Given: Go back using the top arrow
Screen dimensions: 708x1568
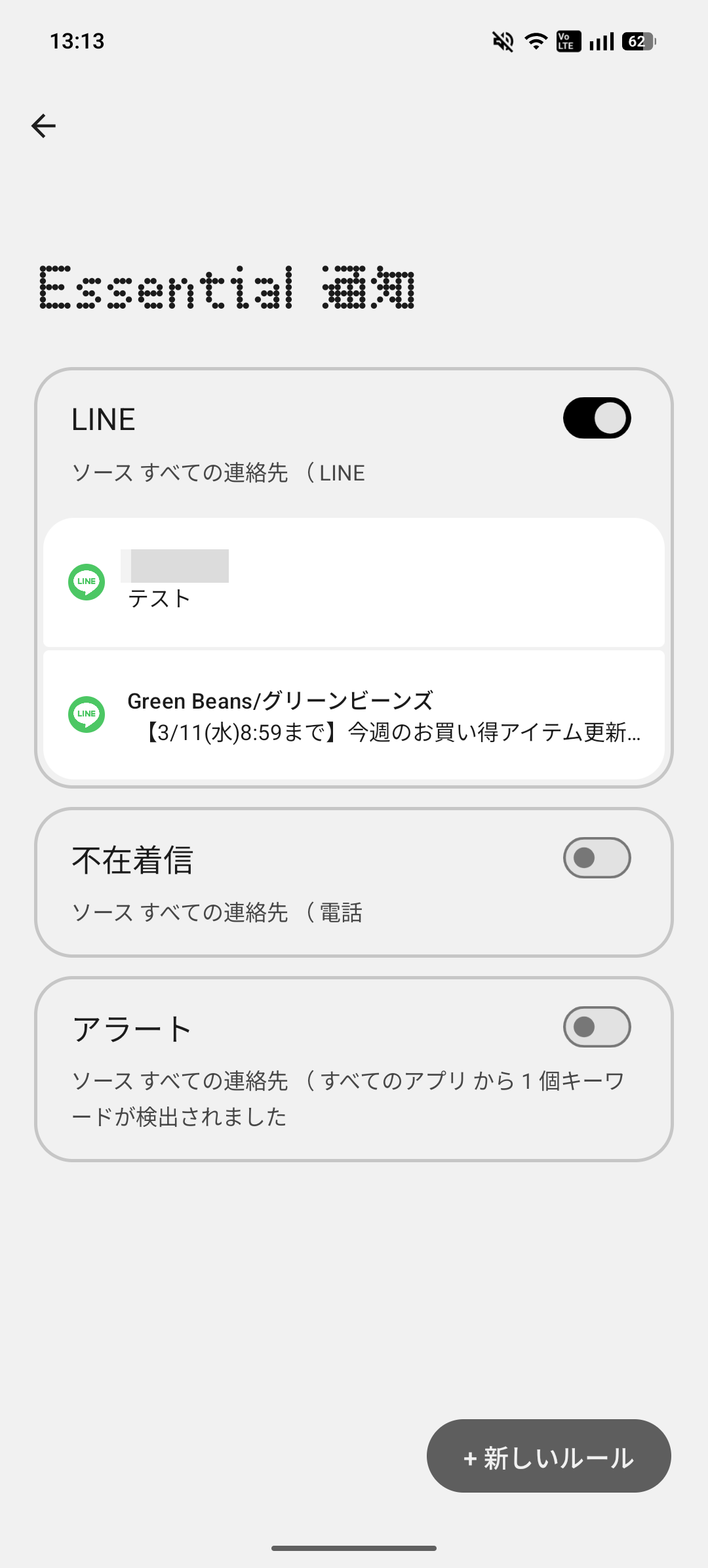Looking at the screenshot, I should (x=44, y=126).
